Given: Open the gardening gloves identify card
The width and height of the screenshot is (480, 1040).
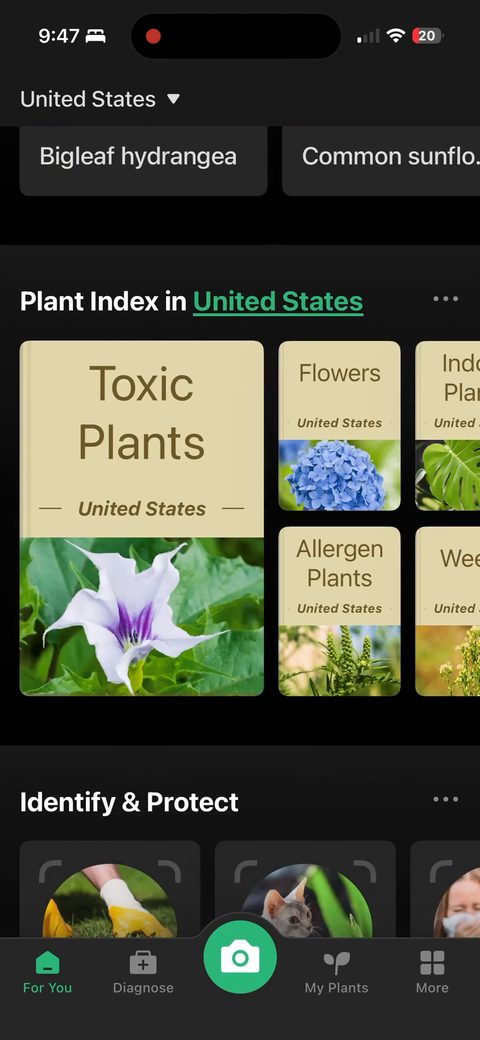Looking at the screenshot, I should click(x=110, y=889).
